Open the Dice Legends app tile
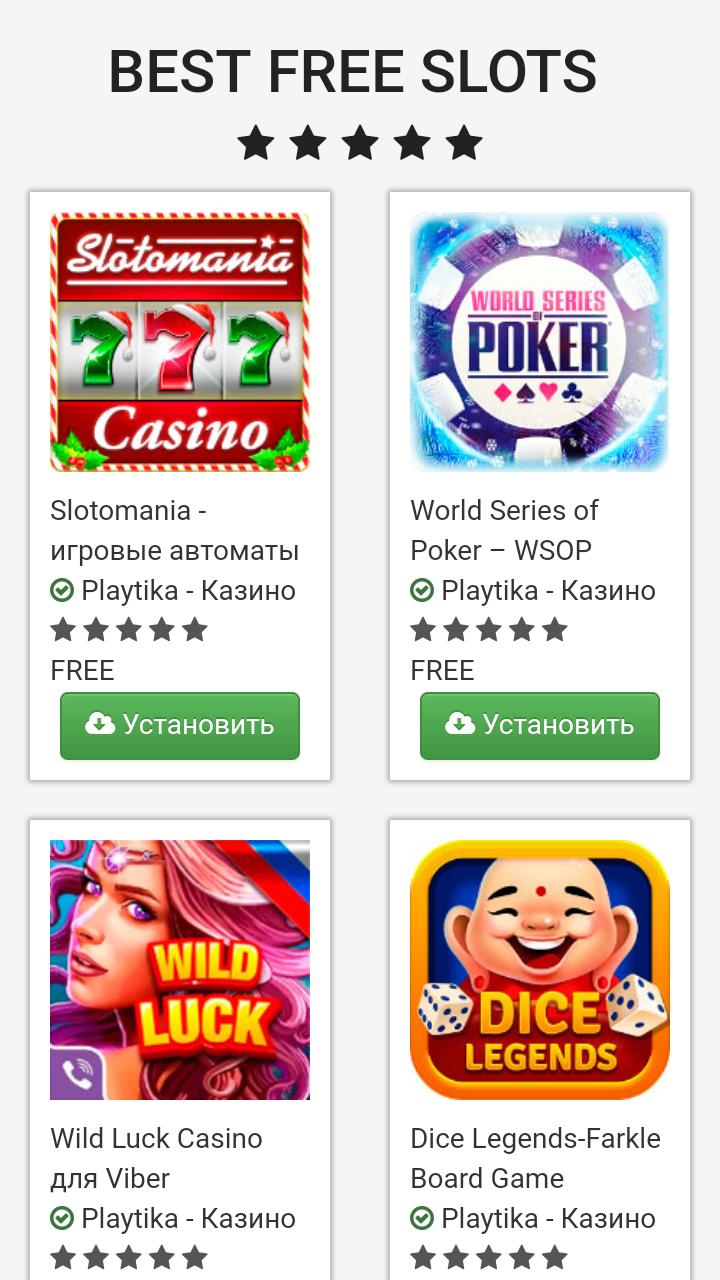This screenshot has width=720, height=1280. point(540,970)
